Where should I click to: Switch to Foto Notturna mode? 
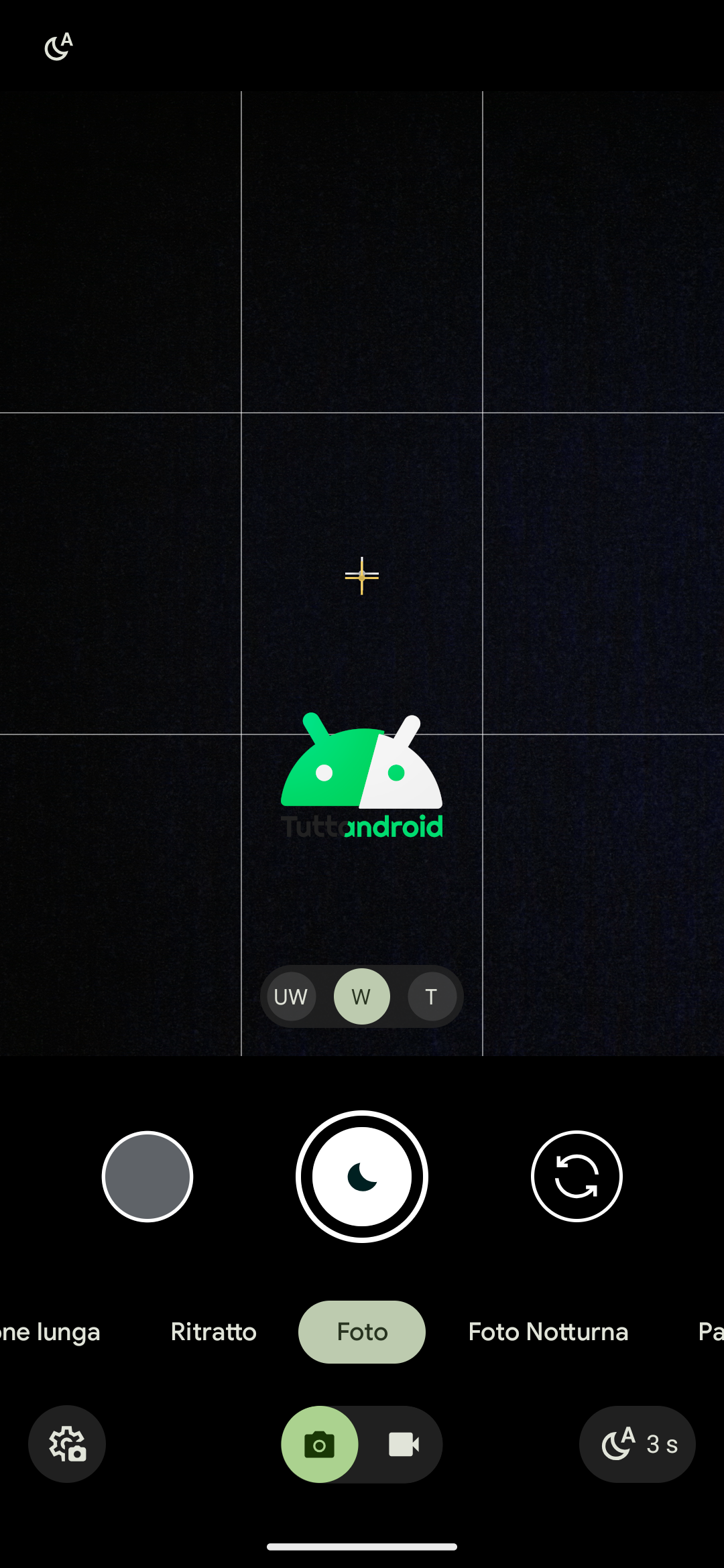point(548,1332)
